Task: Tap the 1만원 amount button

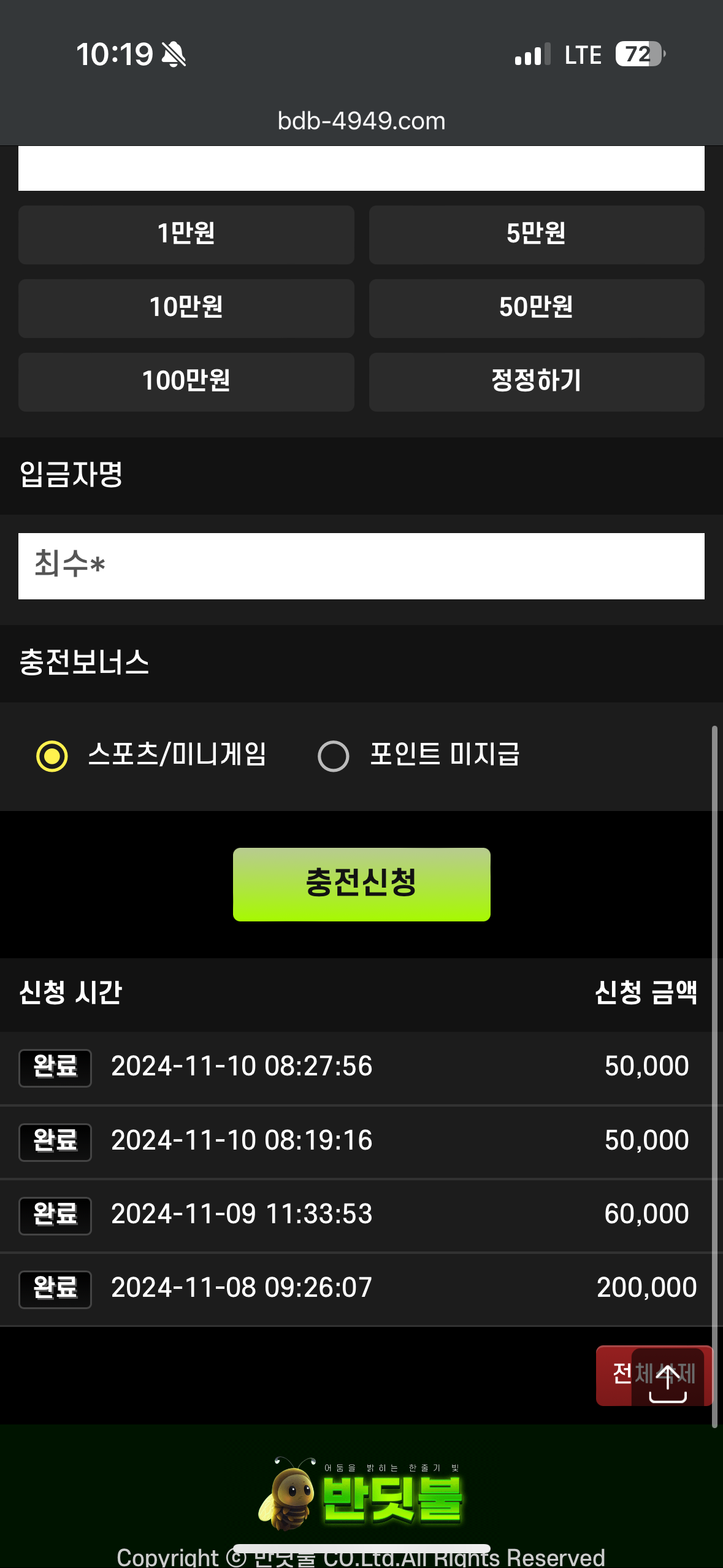Action: tap(186, 234)
